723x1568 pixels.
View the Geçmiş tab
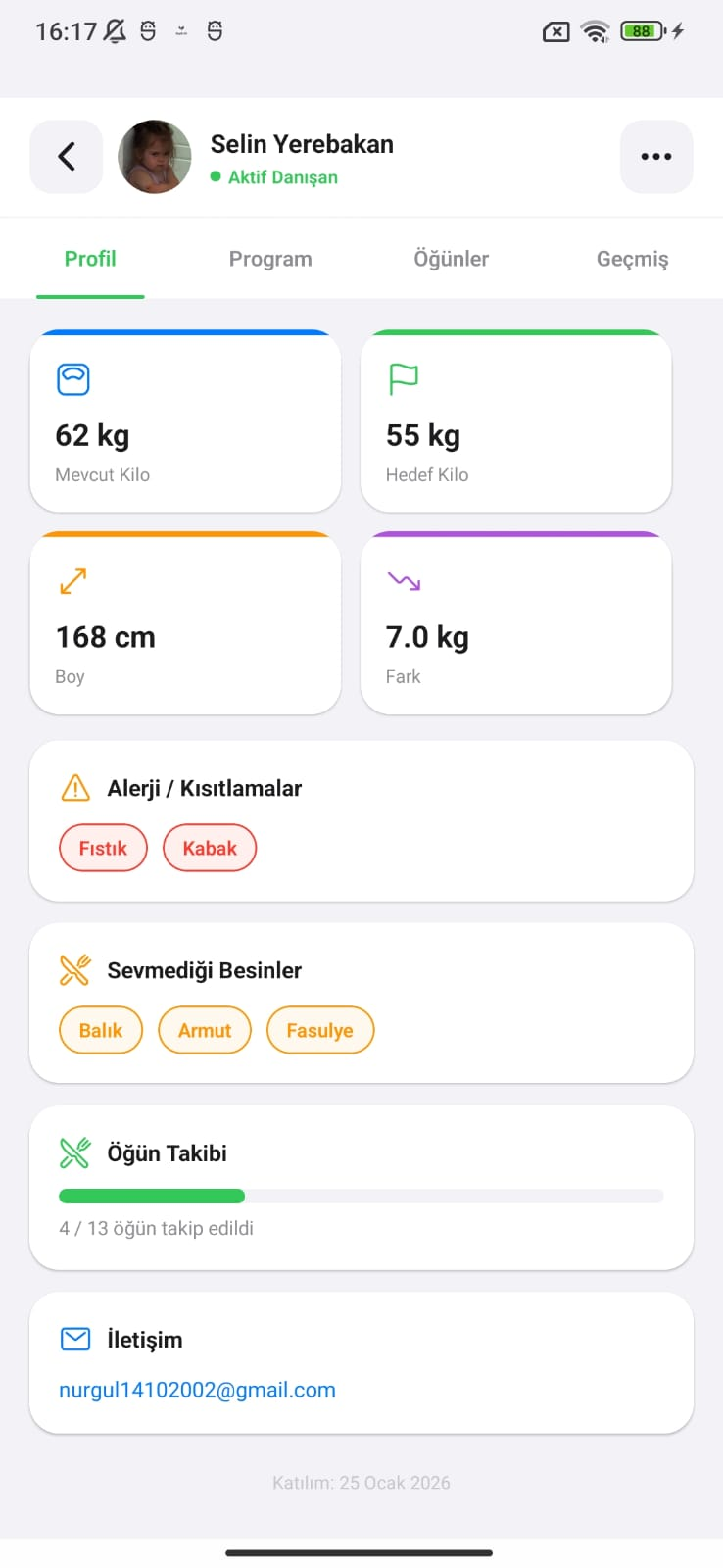tap(632, 259)
